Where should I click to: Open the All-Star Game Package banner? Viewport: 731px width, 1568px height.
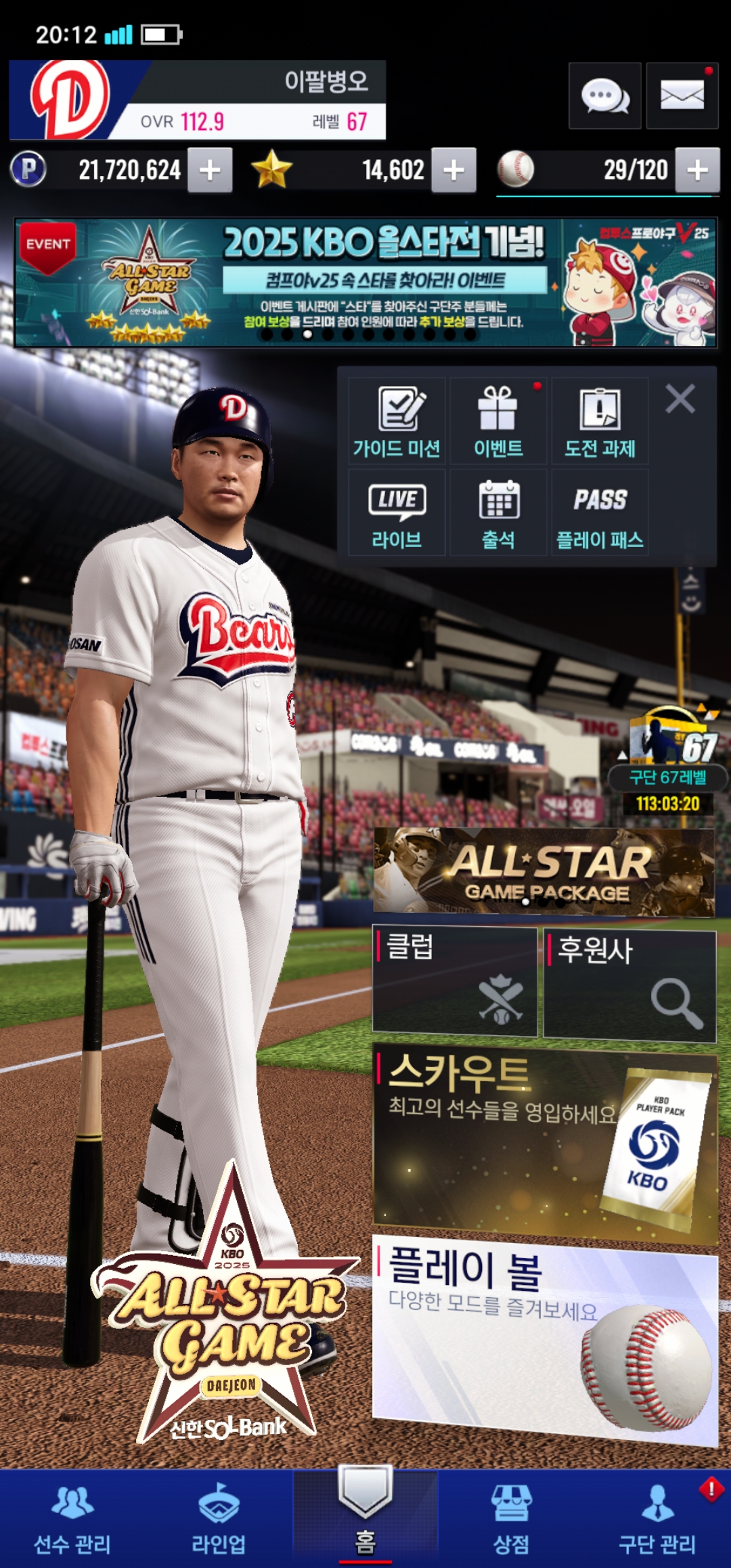[544, 872]
